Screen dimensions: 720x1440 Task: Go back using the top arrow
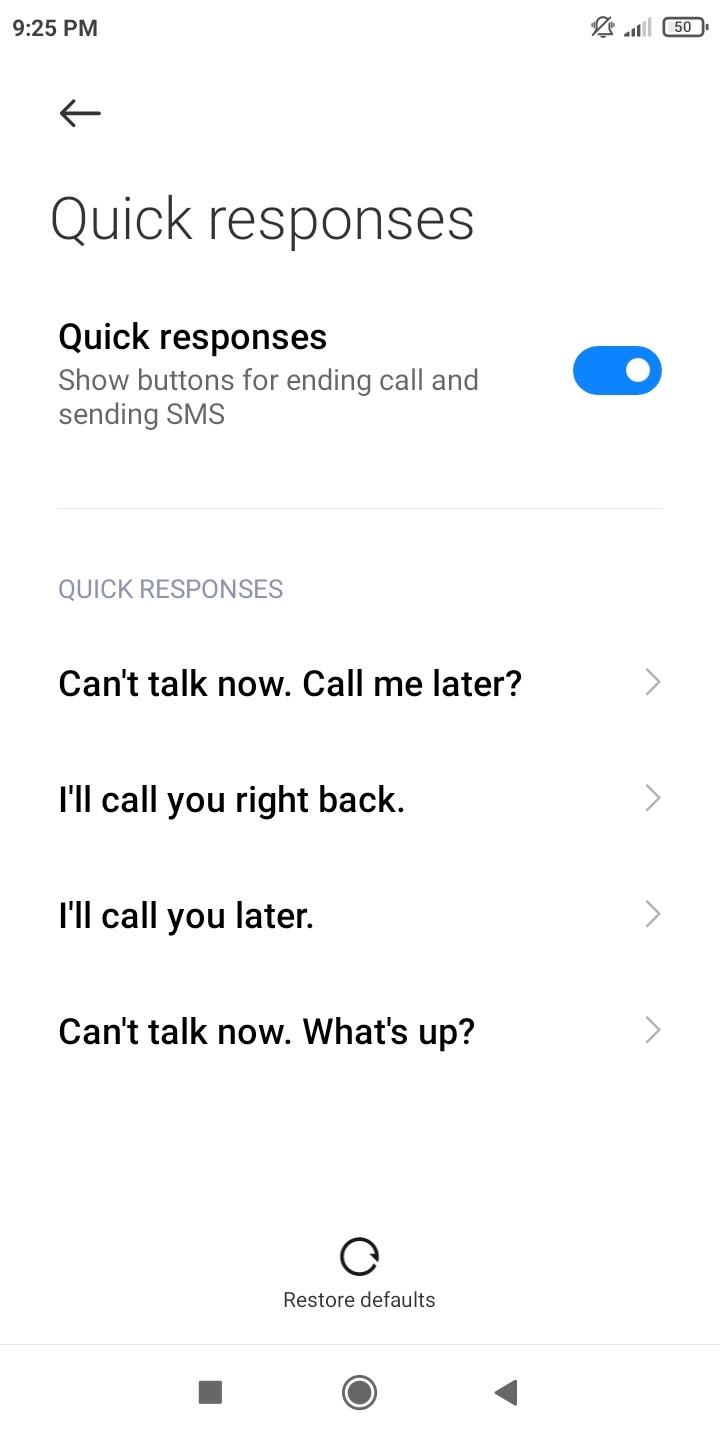pos(80,113)
